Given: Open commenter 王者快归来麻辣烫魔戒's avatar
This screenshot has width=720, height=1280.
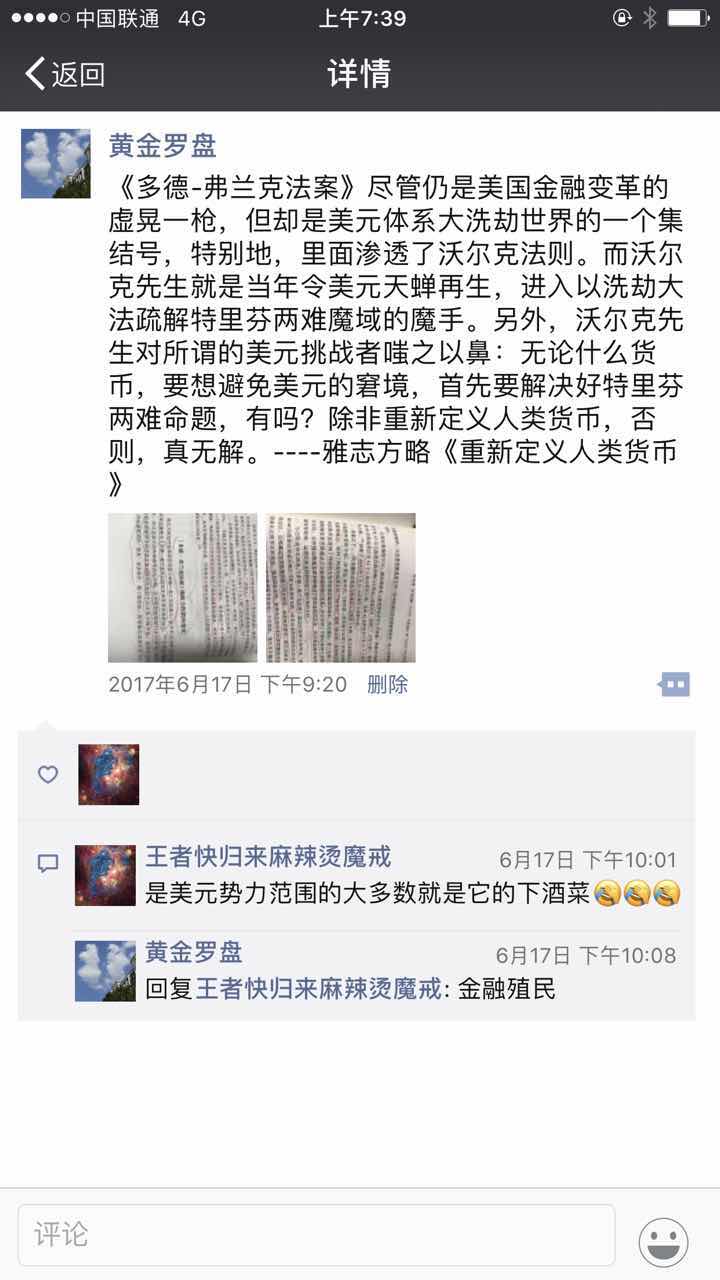Looking at the screenshot, I should (x=105, y=875).
